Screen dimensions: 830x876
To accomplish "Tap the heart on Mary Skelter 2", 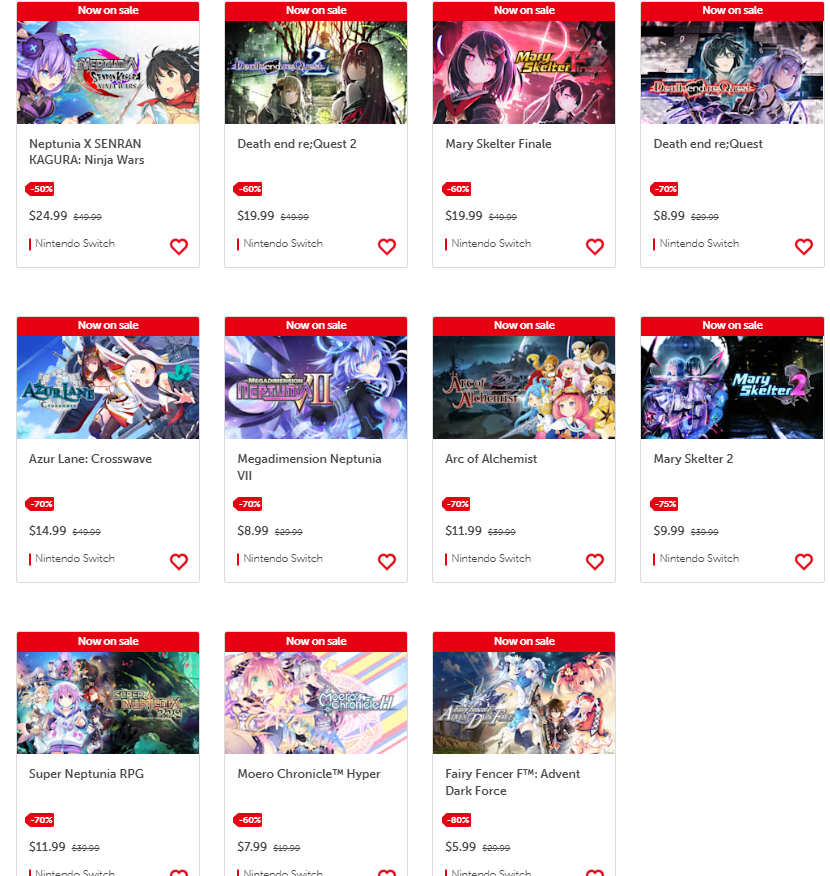I will (x=804, y=561).
